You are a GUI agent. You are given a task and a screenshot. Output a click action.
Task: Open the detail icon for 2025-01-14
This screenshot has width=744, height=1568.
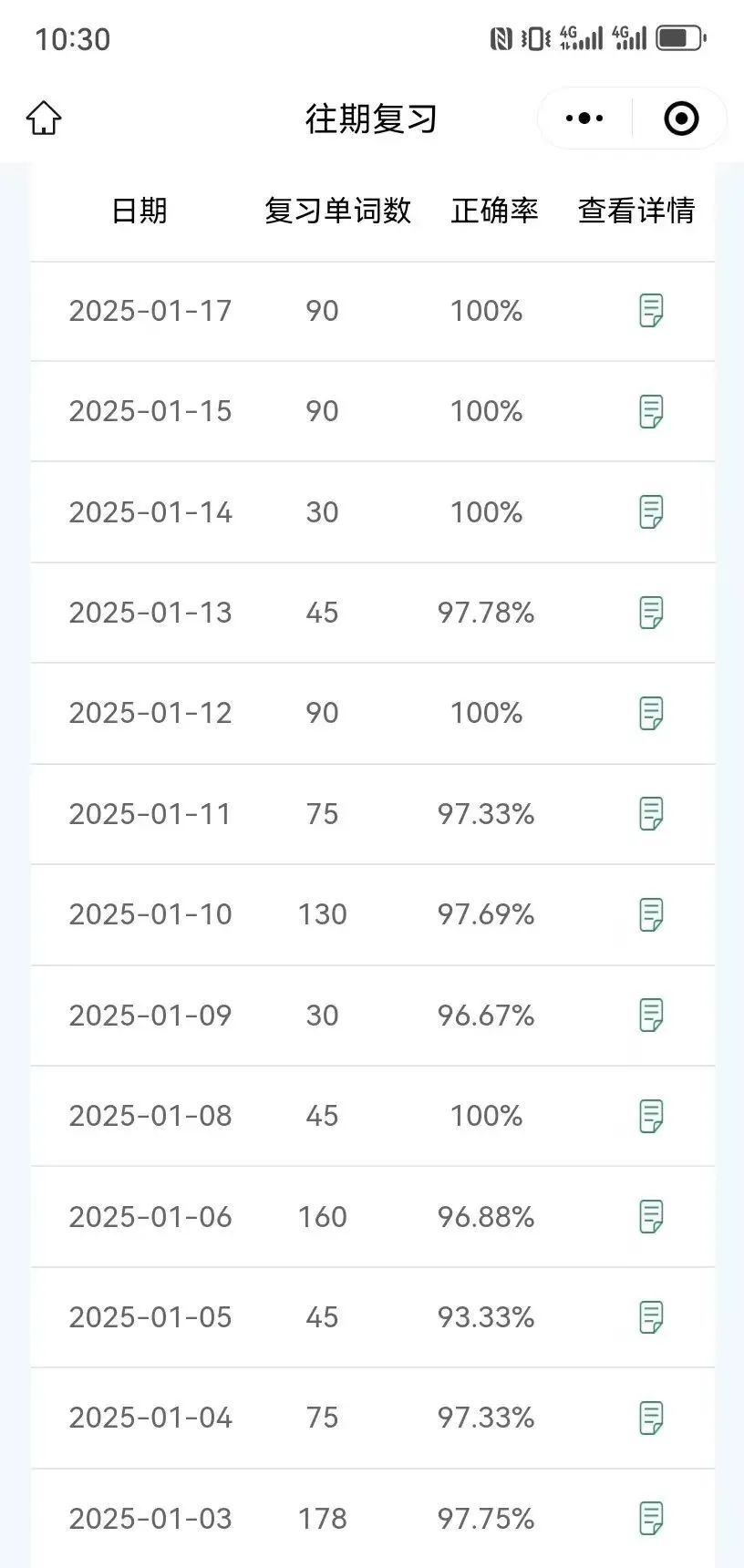[x=651, y=511]
